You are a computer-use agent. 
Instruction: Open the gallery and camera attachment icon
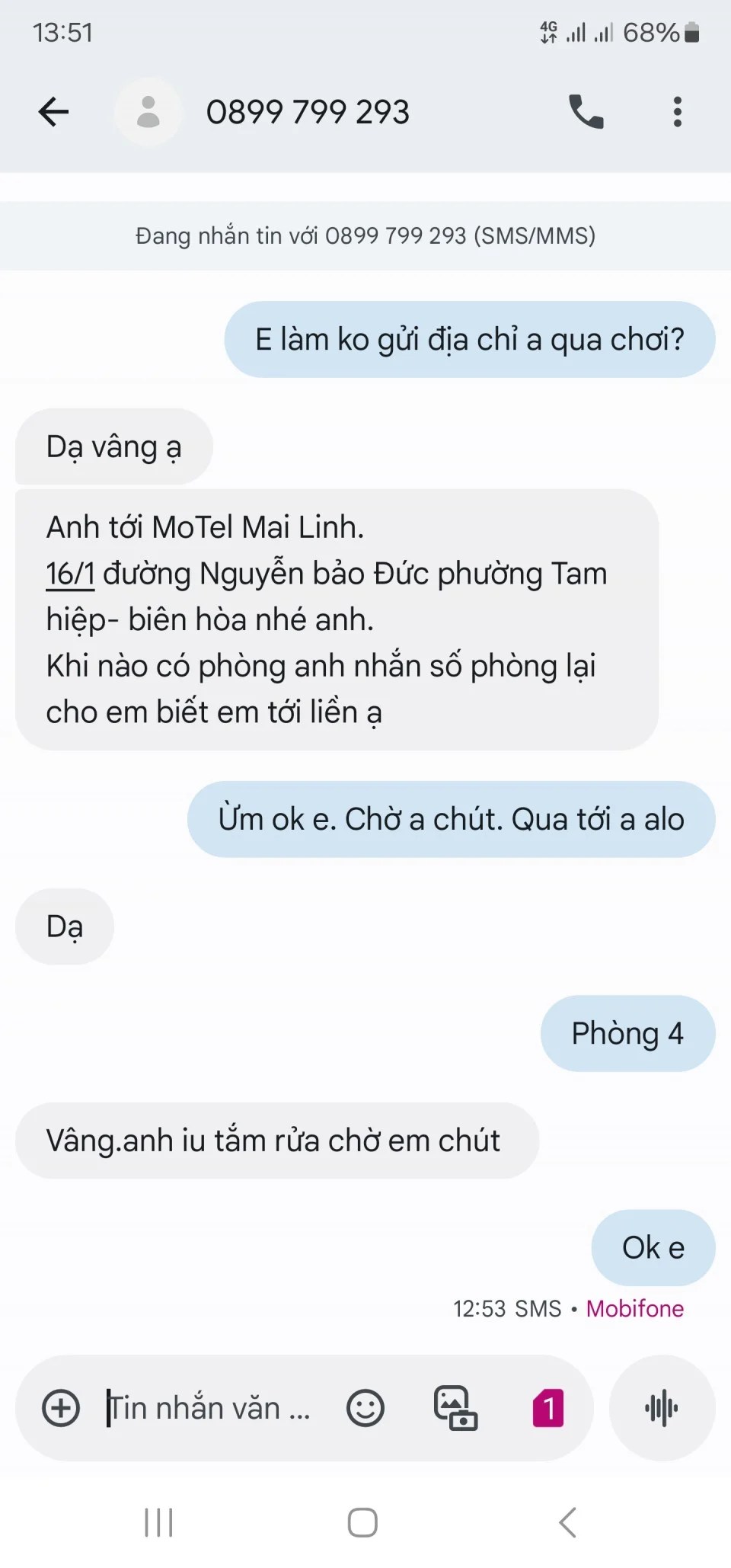(x=455, y=1407)
